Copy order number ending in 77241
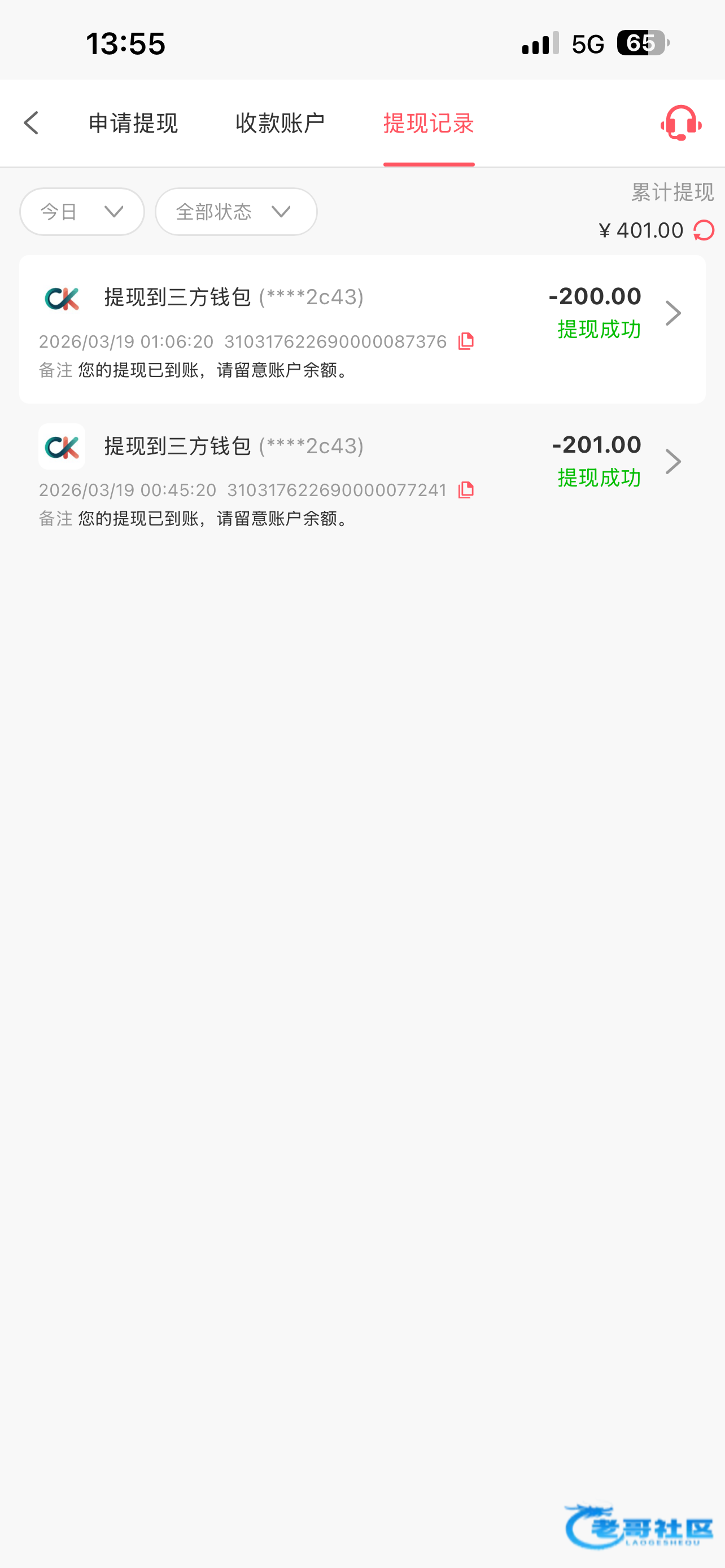The image size is (725, 1568). click(x=466, y=490)
